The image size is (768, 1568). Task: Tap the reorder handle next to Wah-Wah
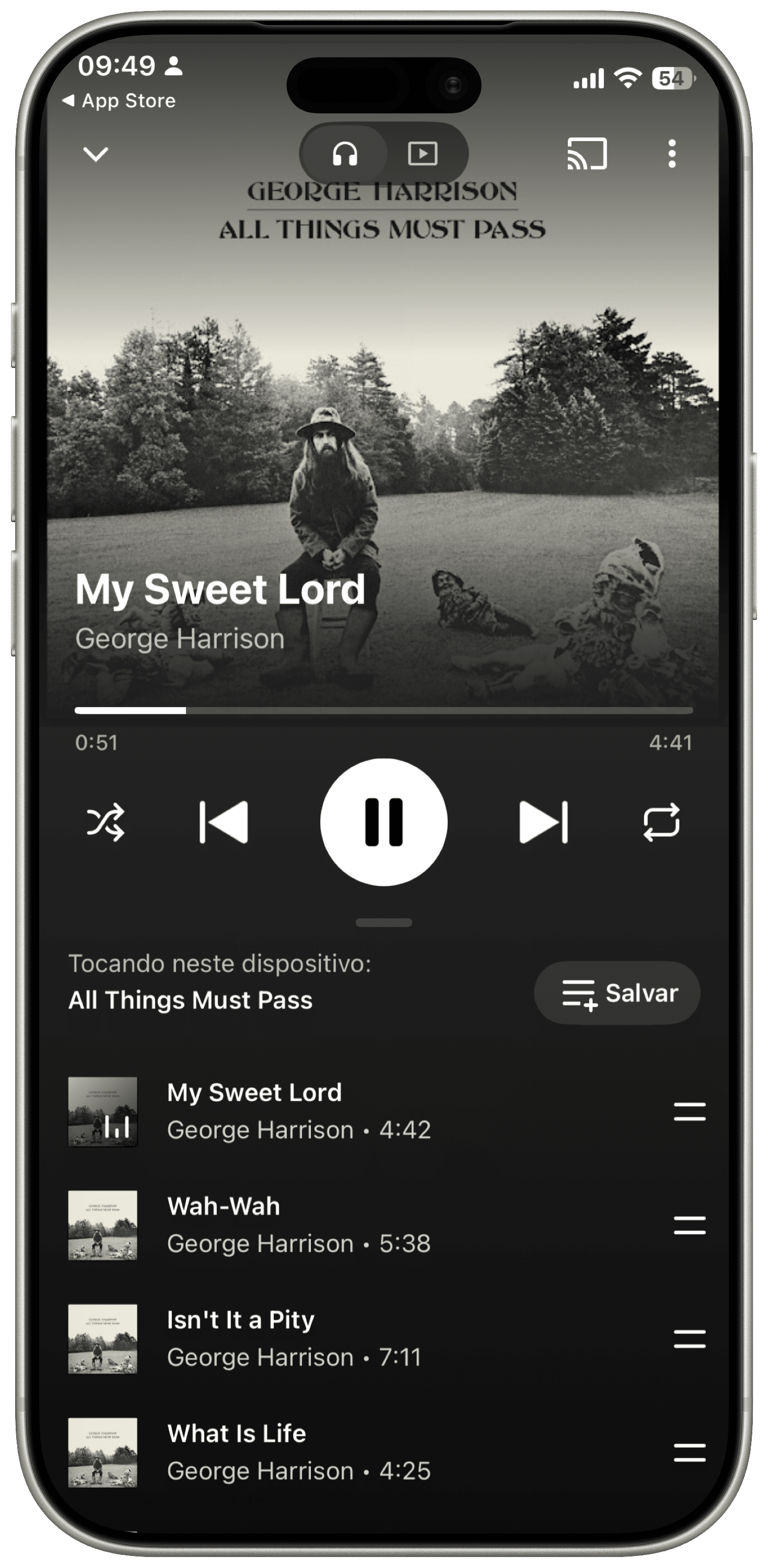point(690,1225)
